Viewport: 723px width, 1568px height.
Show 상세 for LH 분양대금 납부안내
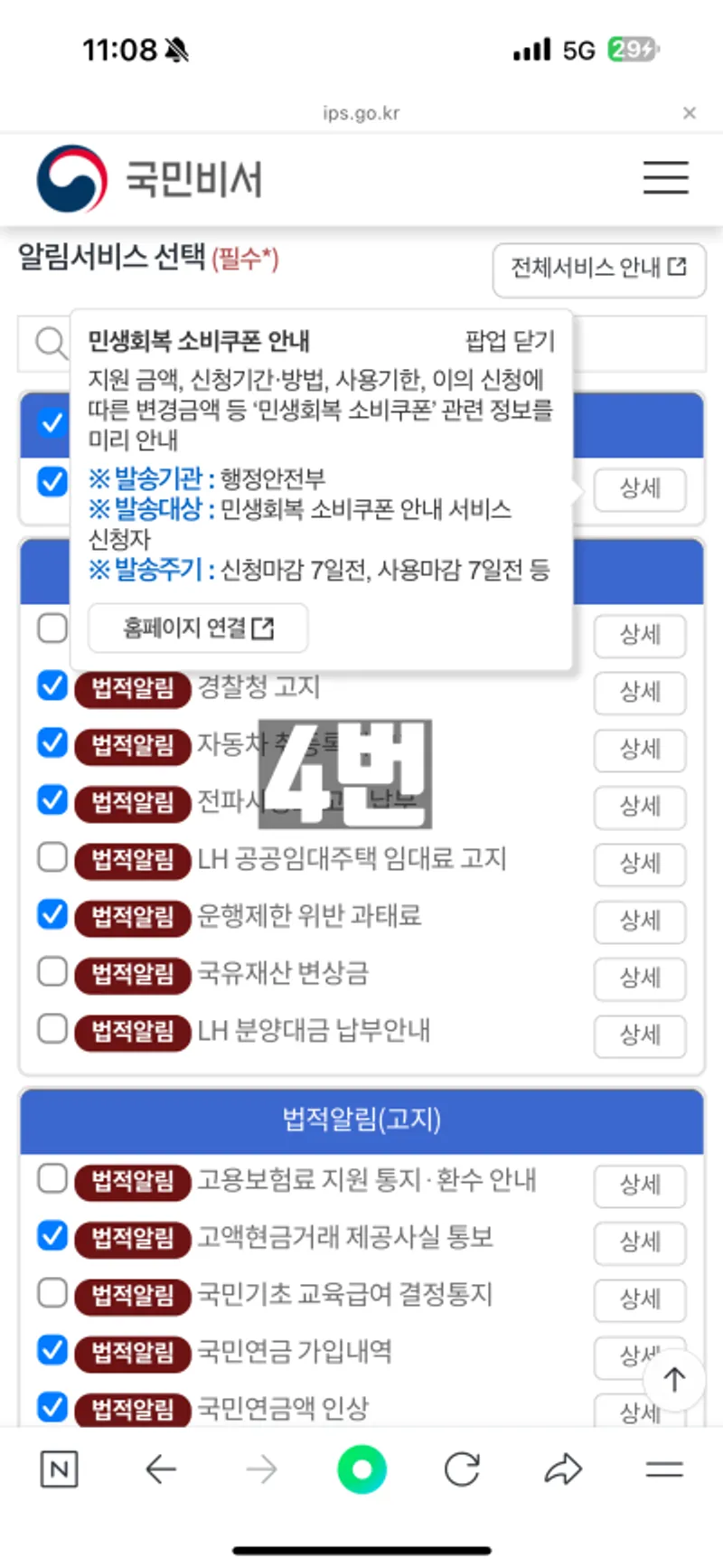coord(639,1034)
